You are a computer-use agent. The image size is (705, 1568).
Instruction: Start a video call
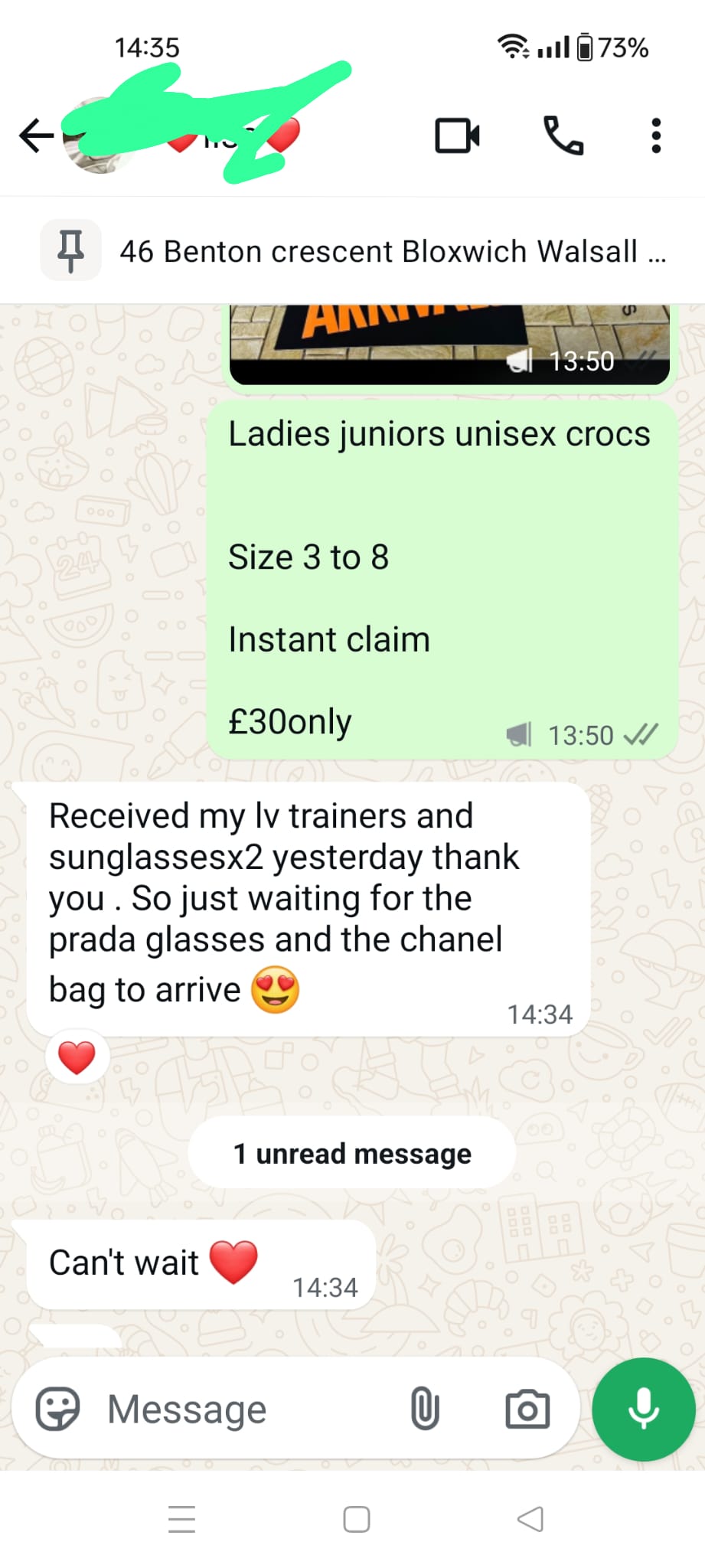point(457,136)
